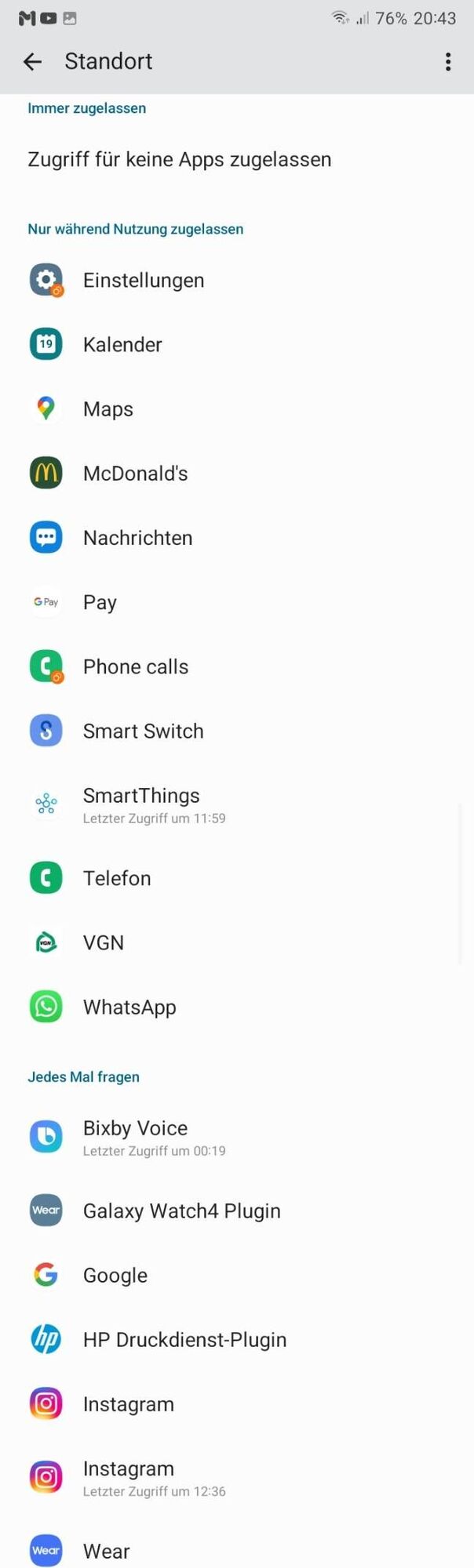The width and height of the screenshot is (474, 1568).
Task: Go back from the Standort screen
Action: pos(32,62)
